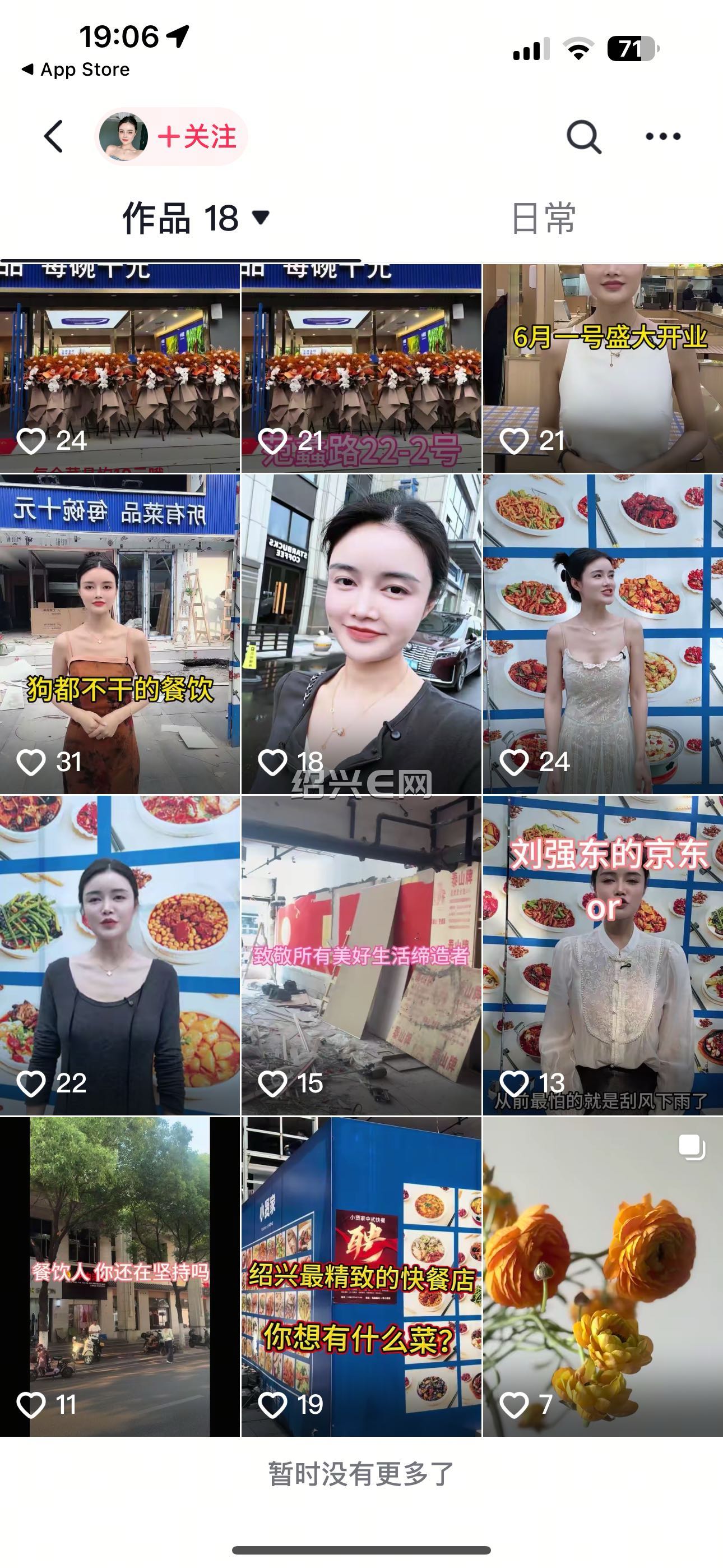
Task: Open the search magnifier icon
Action: [x=583, y=136]
